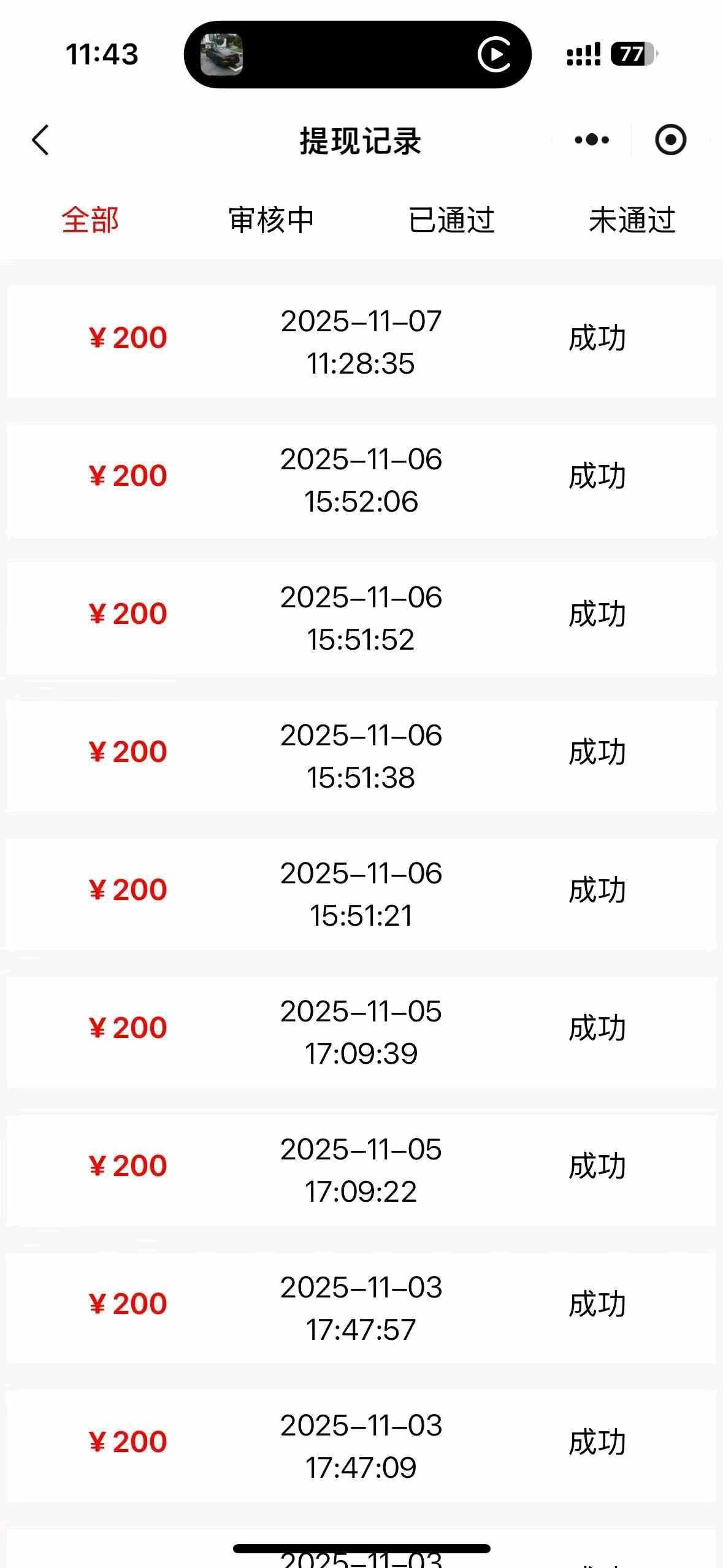Show 已通过 withdrawal records
Viewport: 723px width, 1568px height.
tap(451, 220)
